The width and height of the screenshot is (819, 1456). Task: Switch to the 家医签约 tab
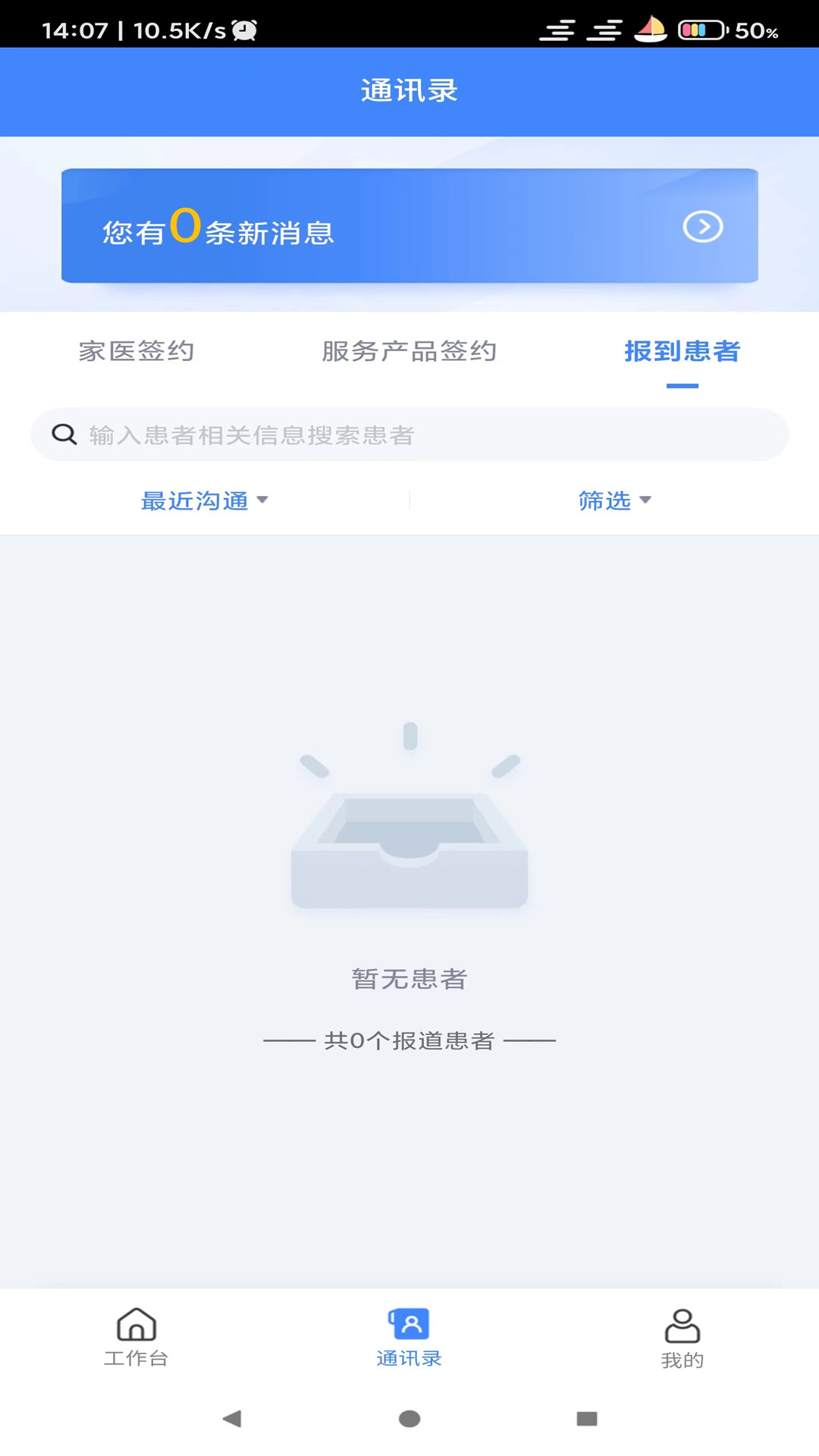click(x=137, y=351)
